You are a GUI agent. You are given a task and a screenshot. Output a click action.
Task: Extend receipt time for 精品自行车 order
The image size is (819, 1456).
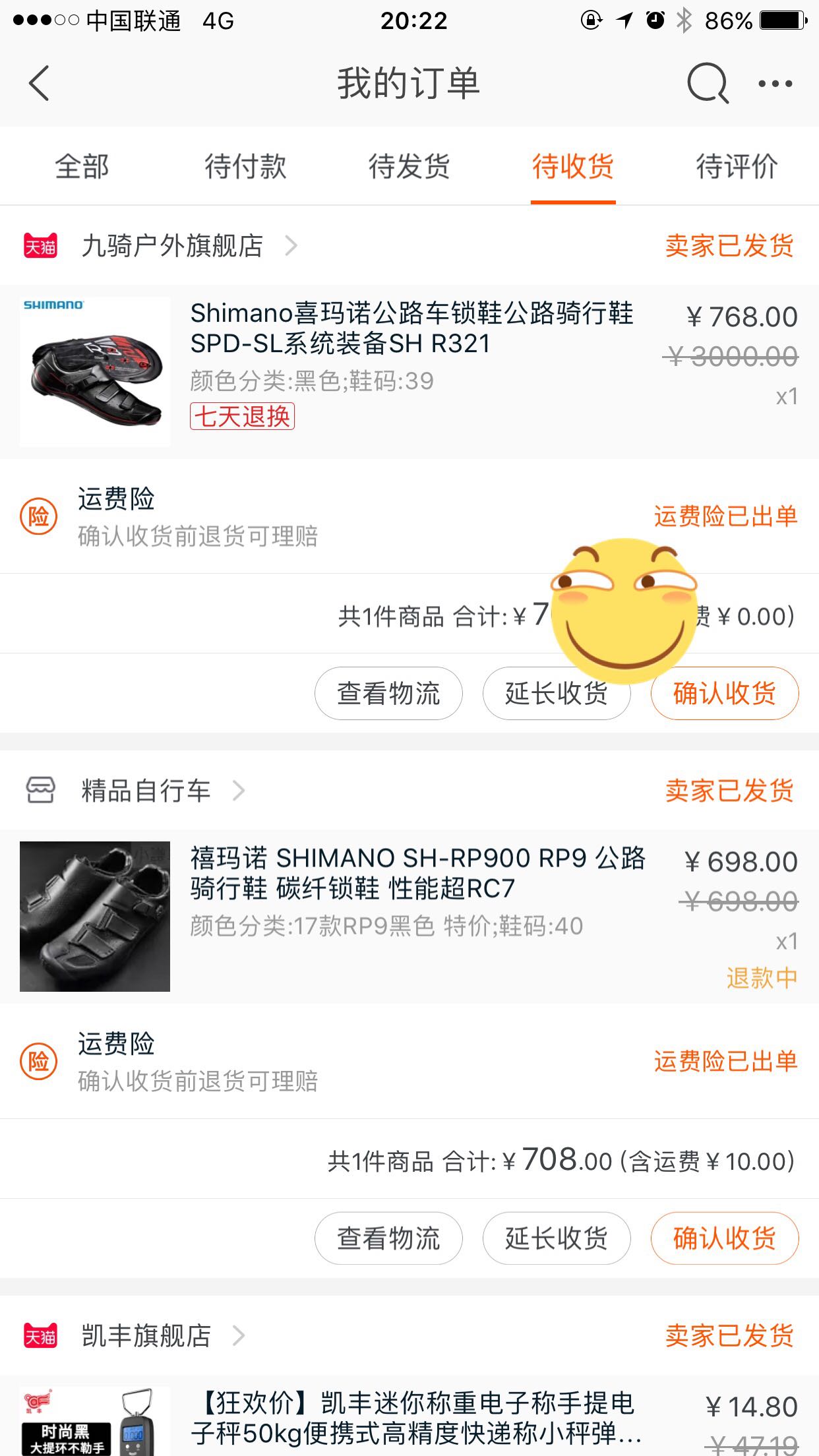(x=556, y=1238)
